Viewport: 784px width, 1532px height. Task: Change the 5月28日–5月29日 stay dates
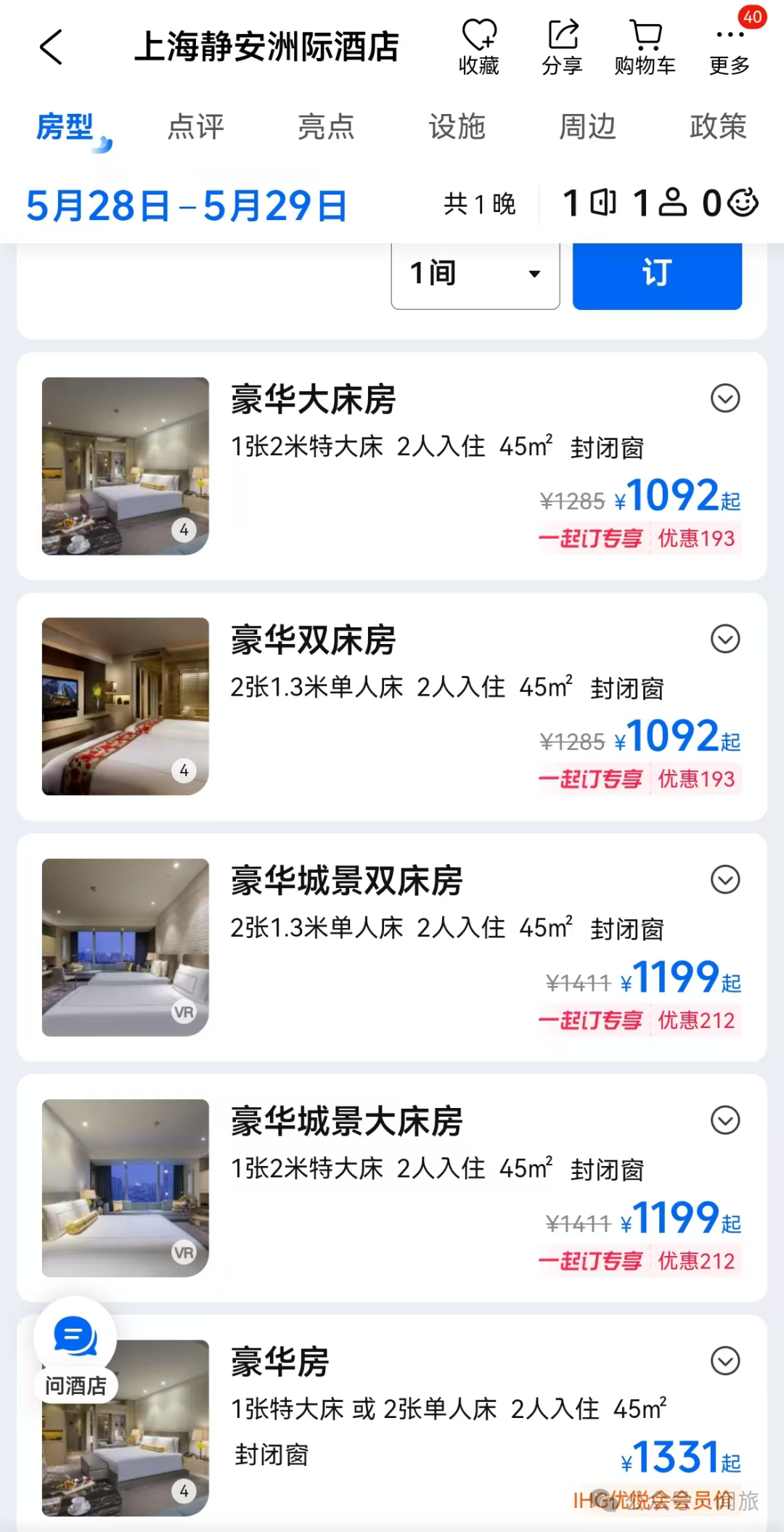(187, 205)
